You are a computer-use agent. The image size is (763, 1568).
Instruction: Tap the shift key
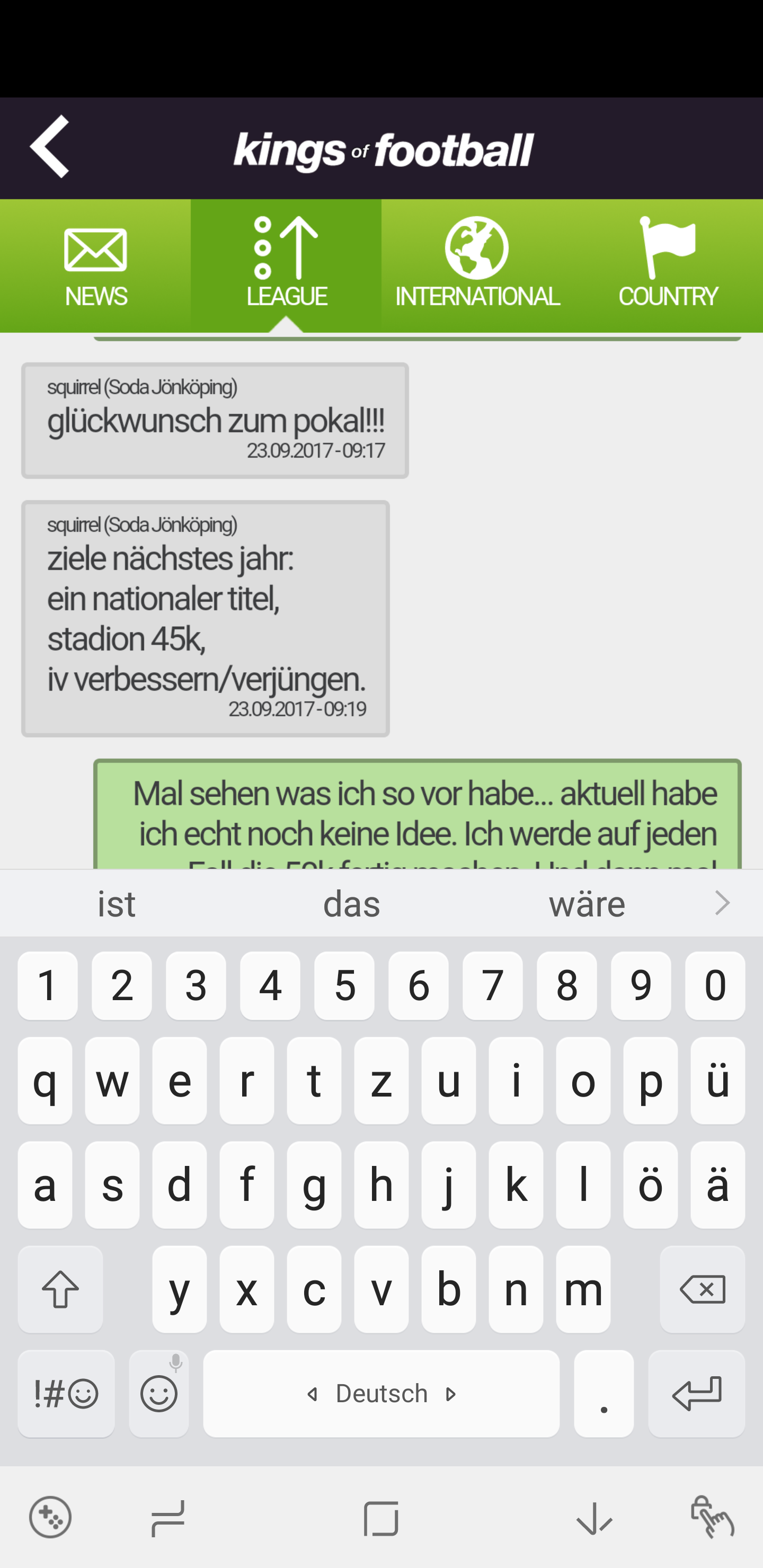(60, 1289)
